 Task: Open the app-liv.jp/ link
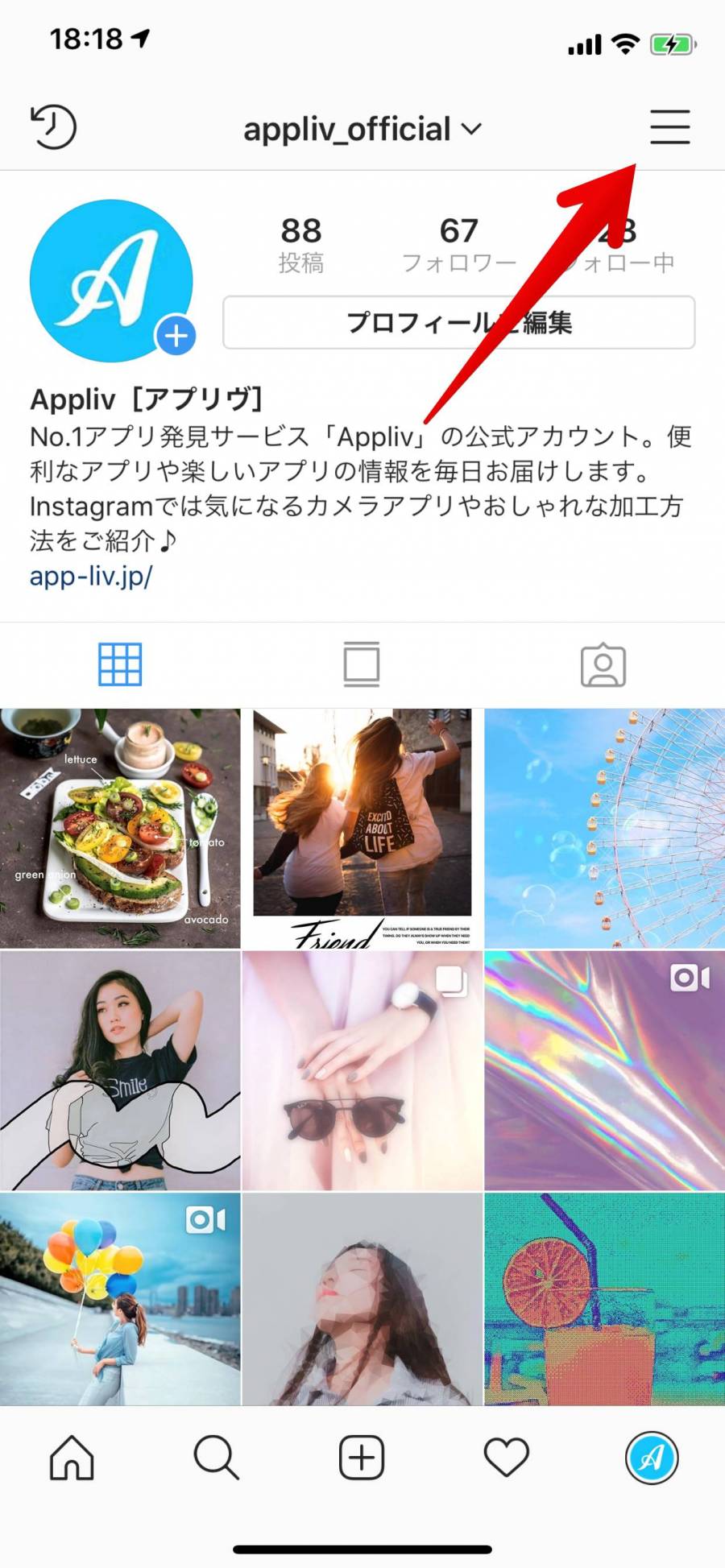point(91,576)
